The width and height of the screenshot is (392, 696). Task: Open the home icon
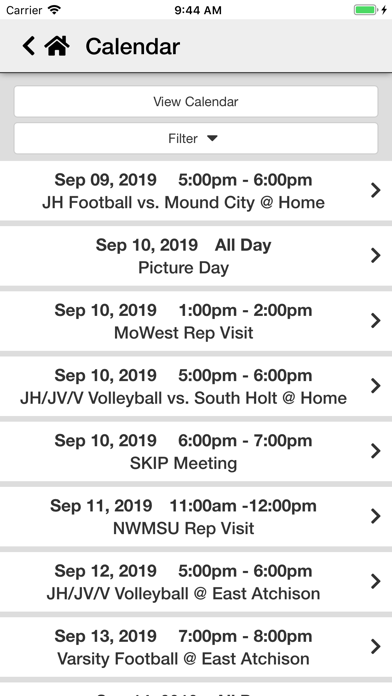pos(57,46)
